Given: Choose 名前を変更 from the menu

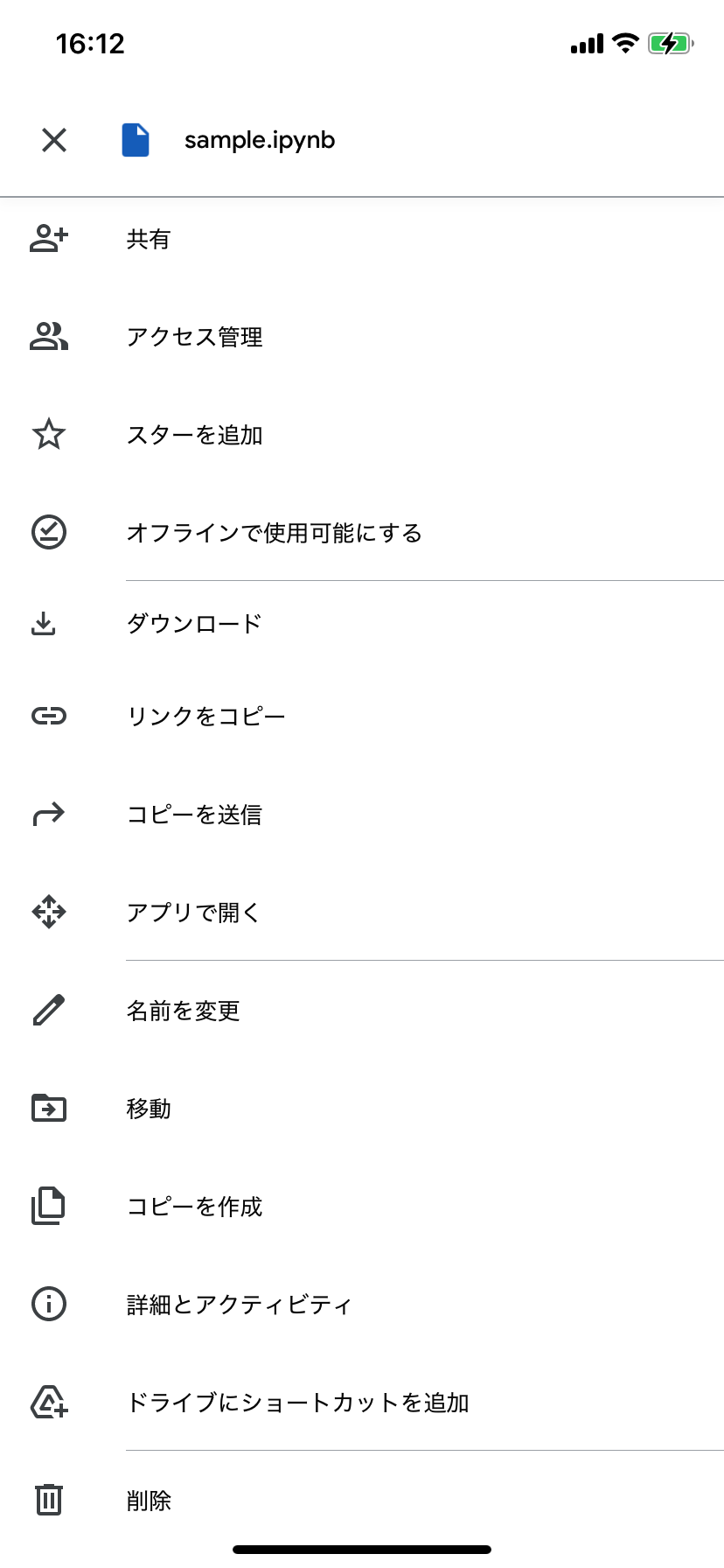Looking at the screenshot, I should (x=184, y=1010).
